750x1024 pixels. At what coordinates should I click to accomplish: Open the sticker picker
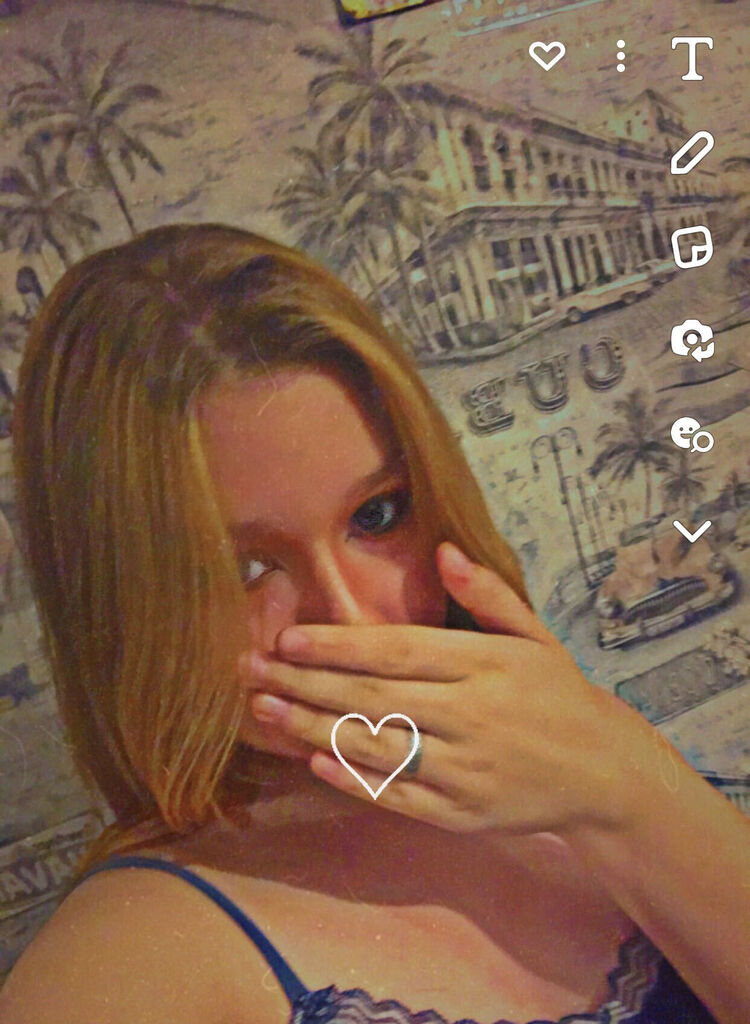tap(692, 247)
